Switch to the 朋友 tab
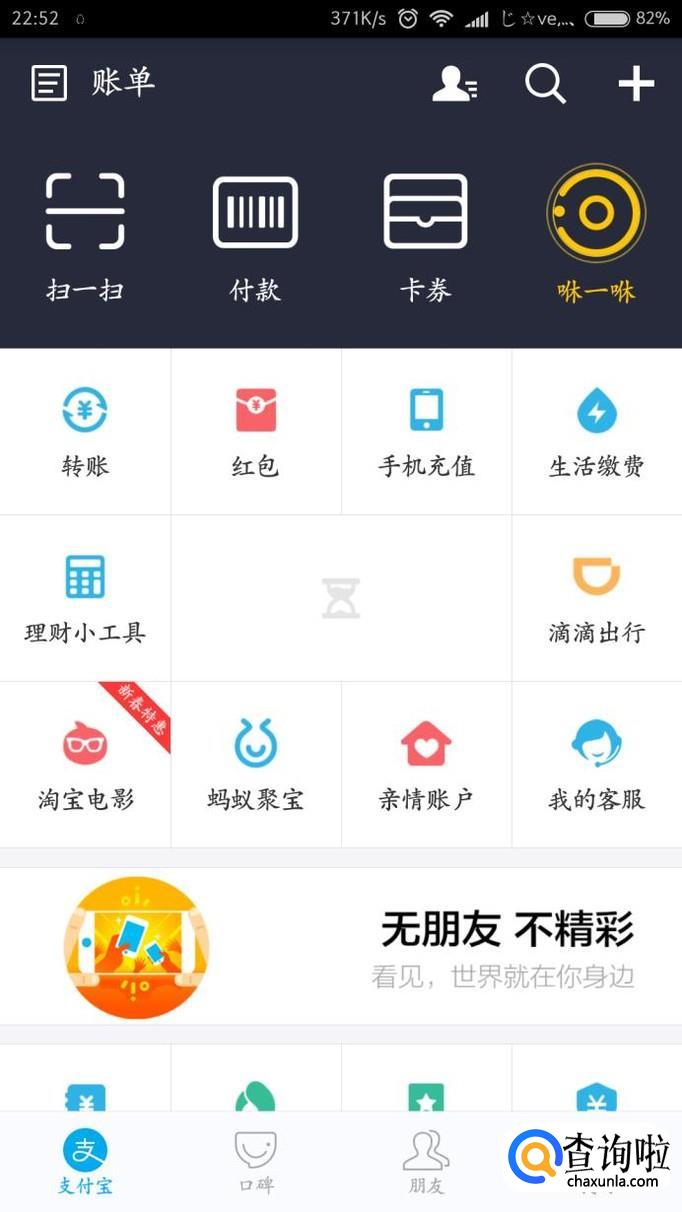Screen dimensions: 682x1212 pos(426,1162)
